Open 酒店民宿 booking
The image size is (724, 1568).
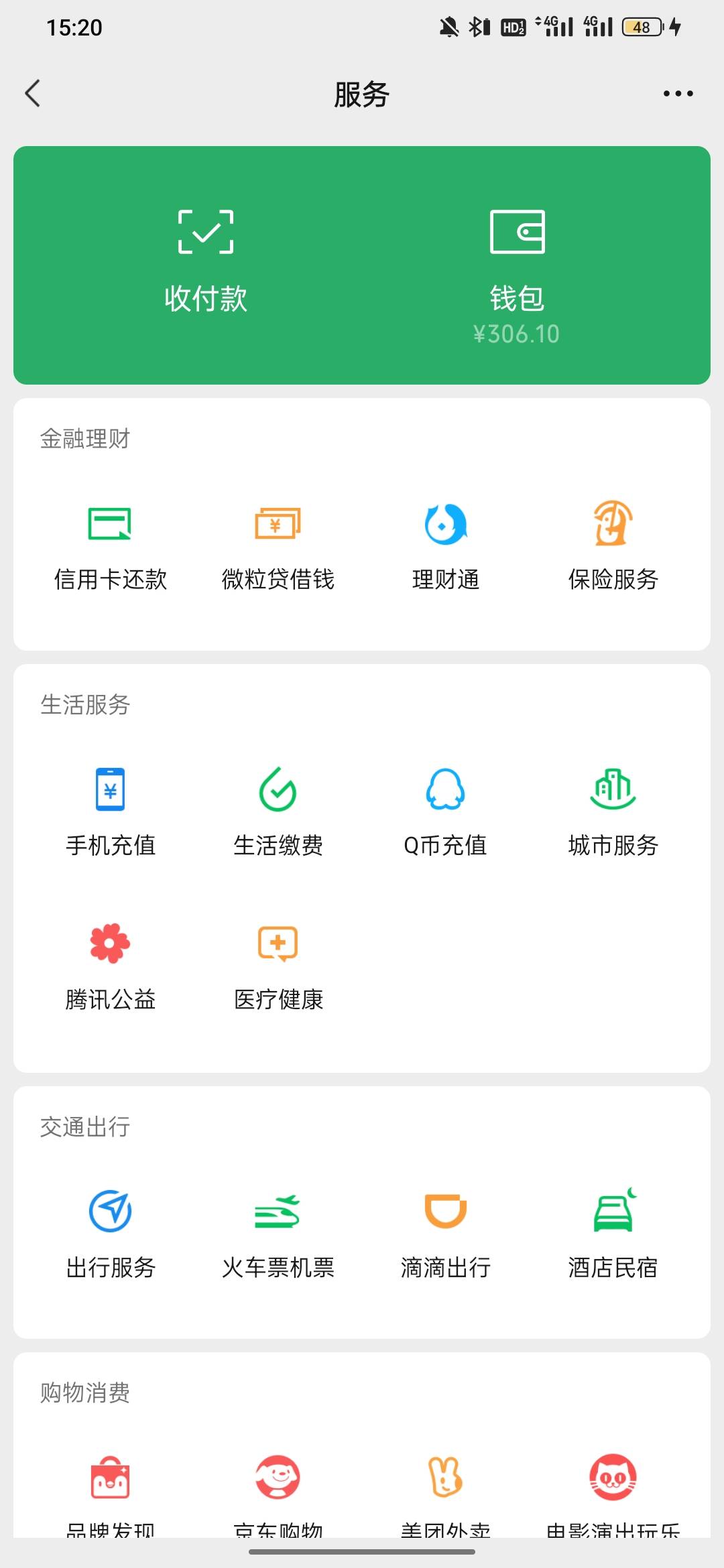pos(613,1233)
